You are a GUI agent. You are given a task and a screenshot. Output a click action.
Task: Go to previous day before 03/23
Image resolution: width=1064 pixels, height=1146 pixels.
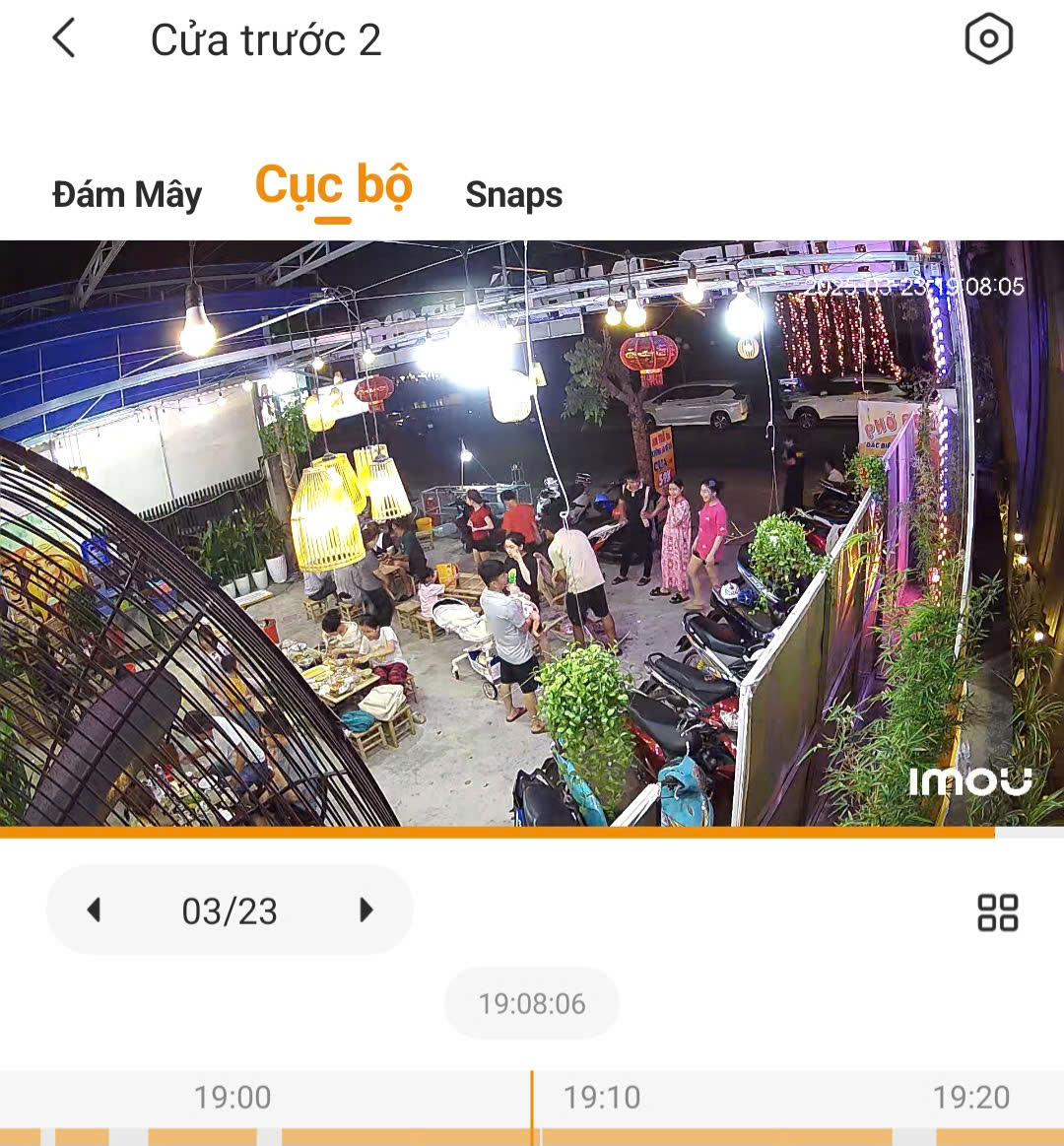[x=94, y=910]
